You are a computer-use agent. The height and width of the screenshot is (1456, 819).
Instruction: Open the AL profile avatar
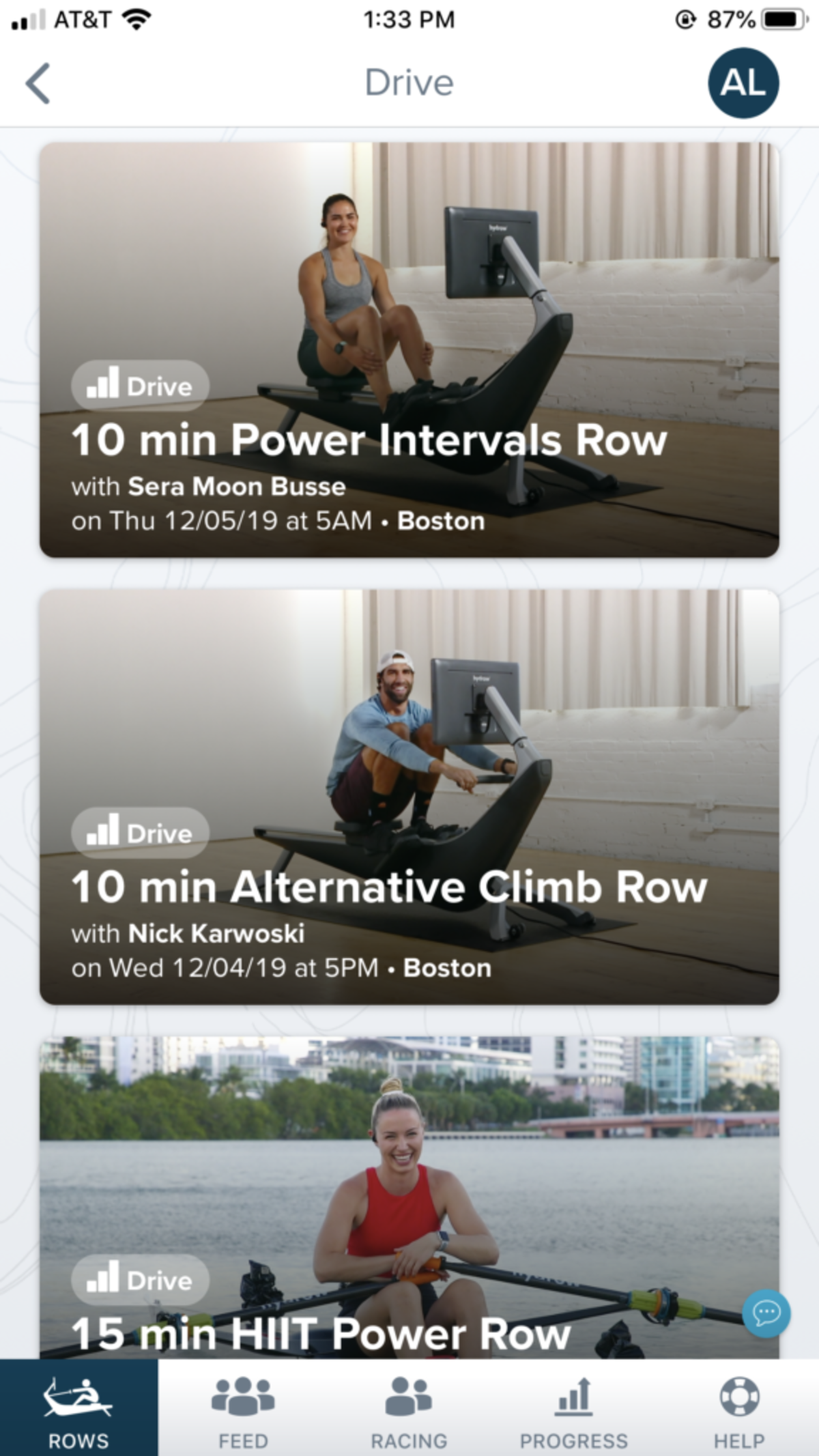(x=743, y=83)
